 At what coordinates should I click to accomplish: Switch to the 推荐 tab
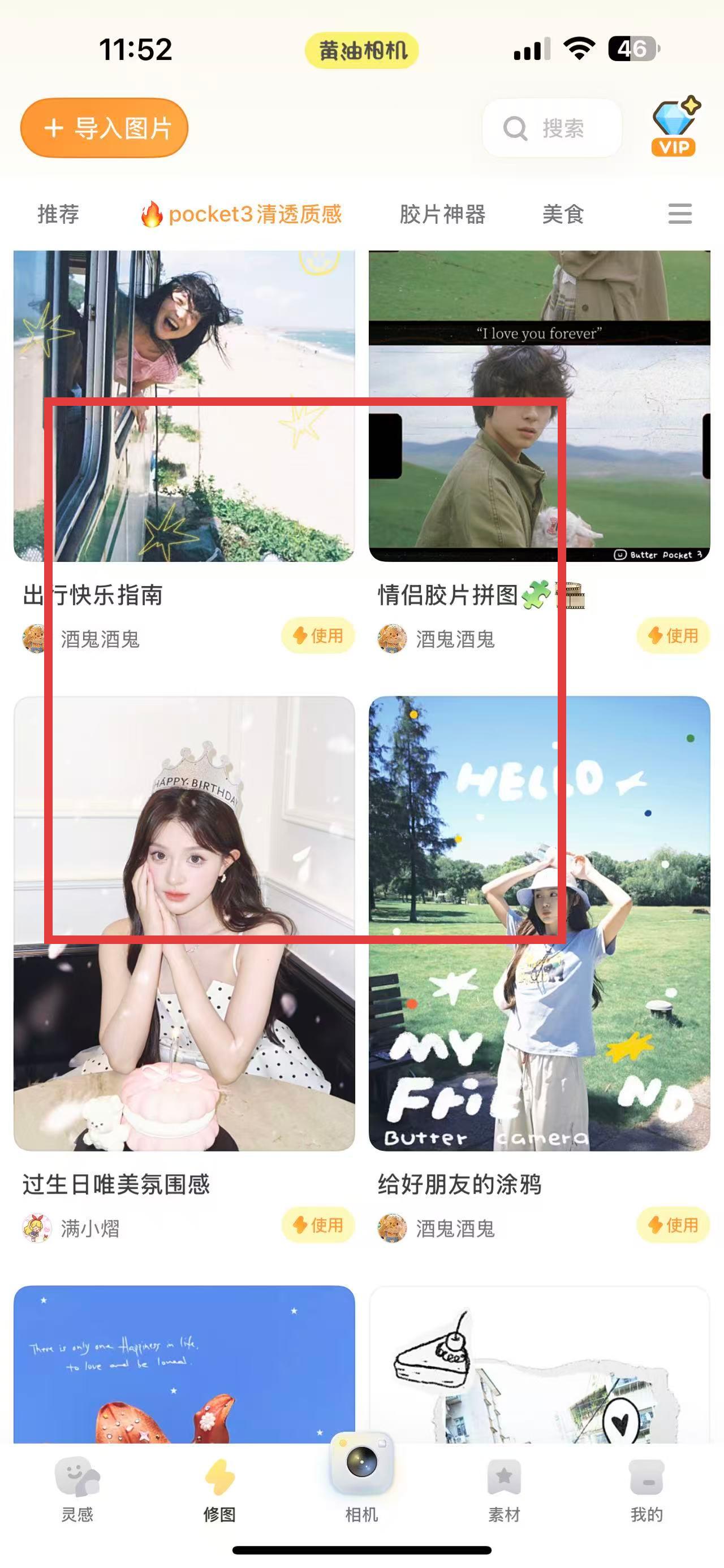(x=58, y=214)
